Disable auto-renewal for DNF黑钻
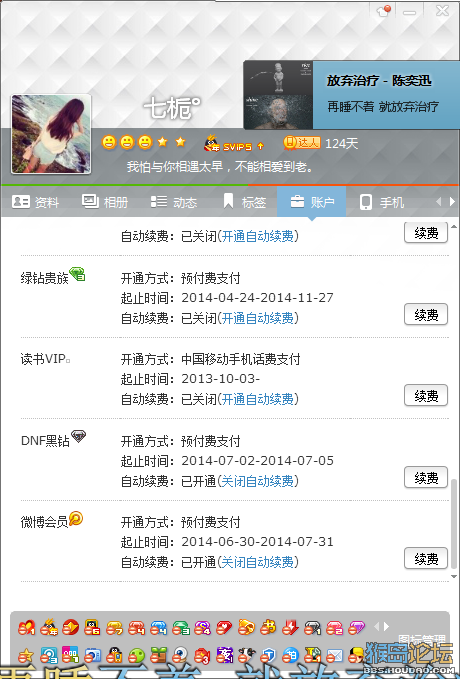The image size is (460, 679). point(257,481)
